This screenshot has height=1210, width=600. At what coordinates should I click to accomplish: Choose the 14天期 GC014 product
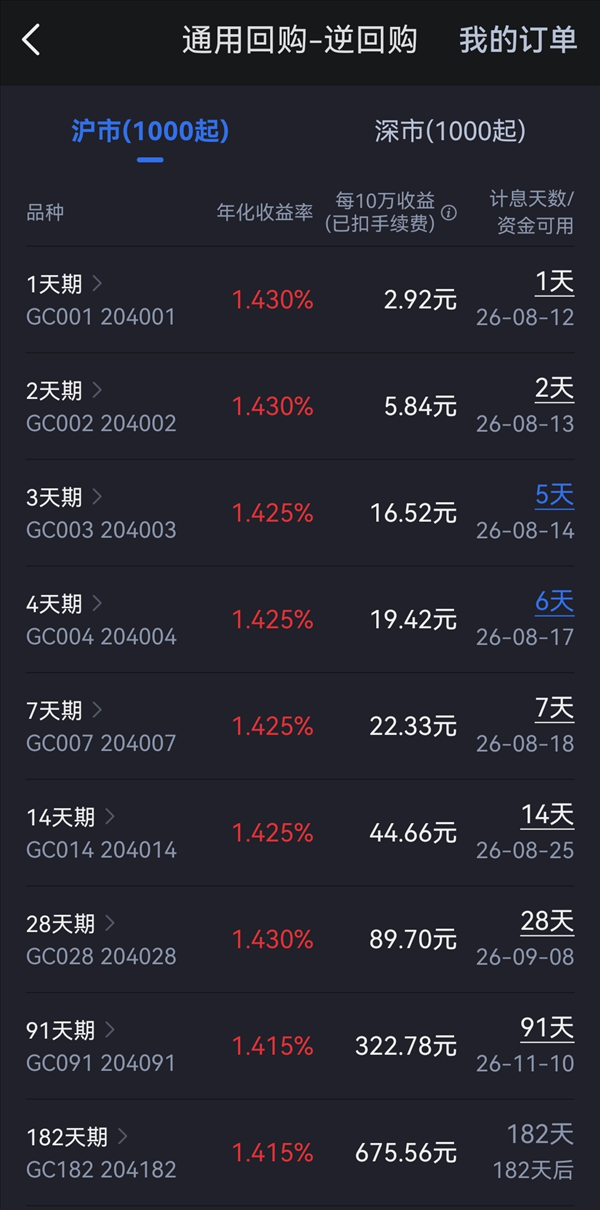[300, 833]
